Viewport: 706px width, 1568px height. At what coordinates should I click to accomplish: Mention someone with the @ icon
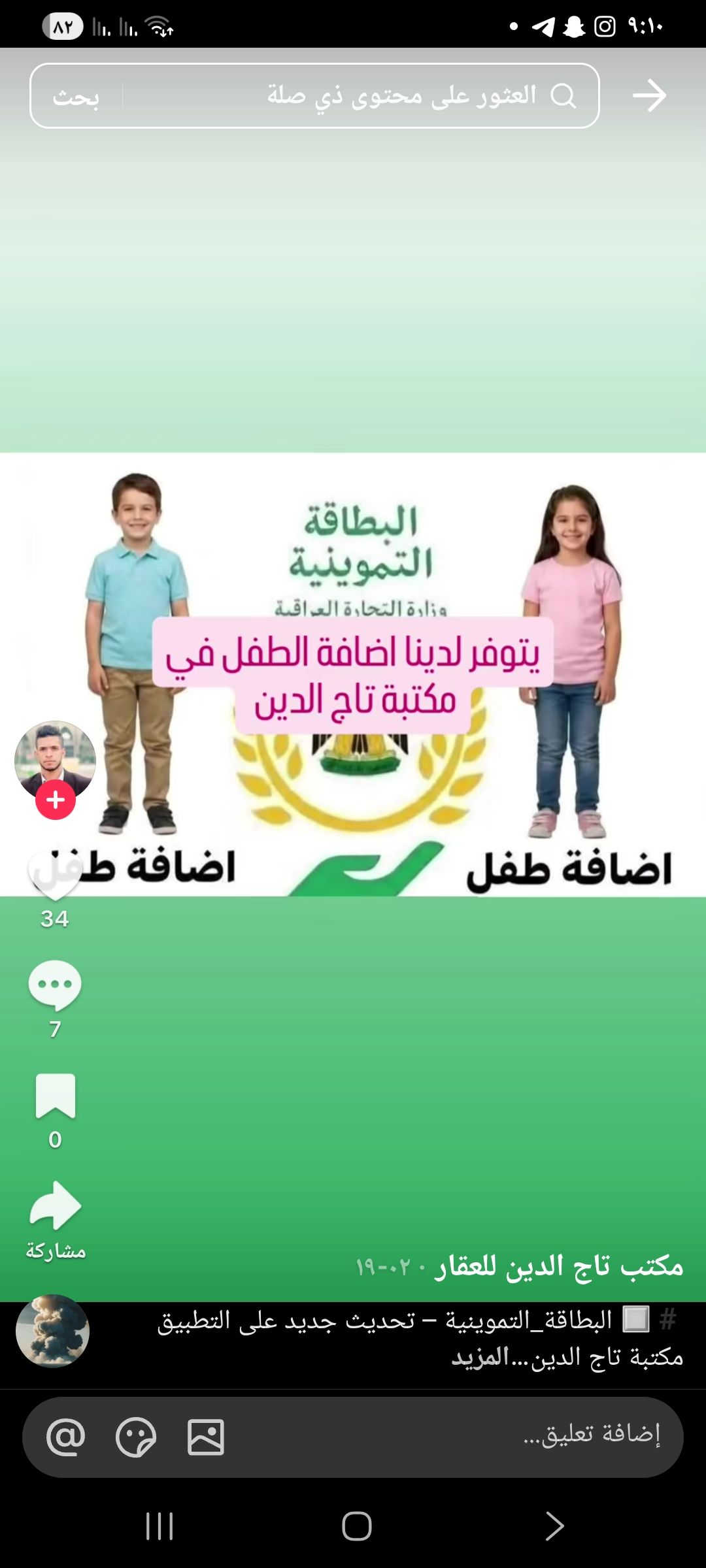tap(66, 1437)
